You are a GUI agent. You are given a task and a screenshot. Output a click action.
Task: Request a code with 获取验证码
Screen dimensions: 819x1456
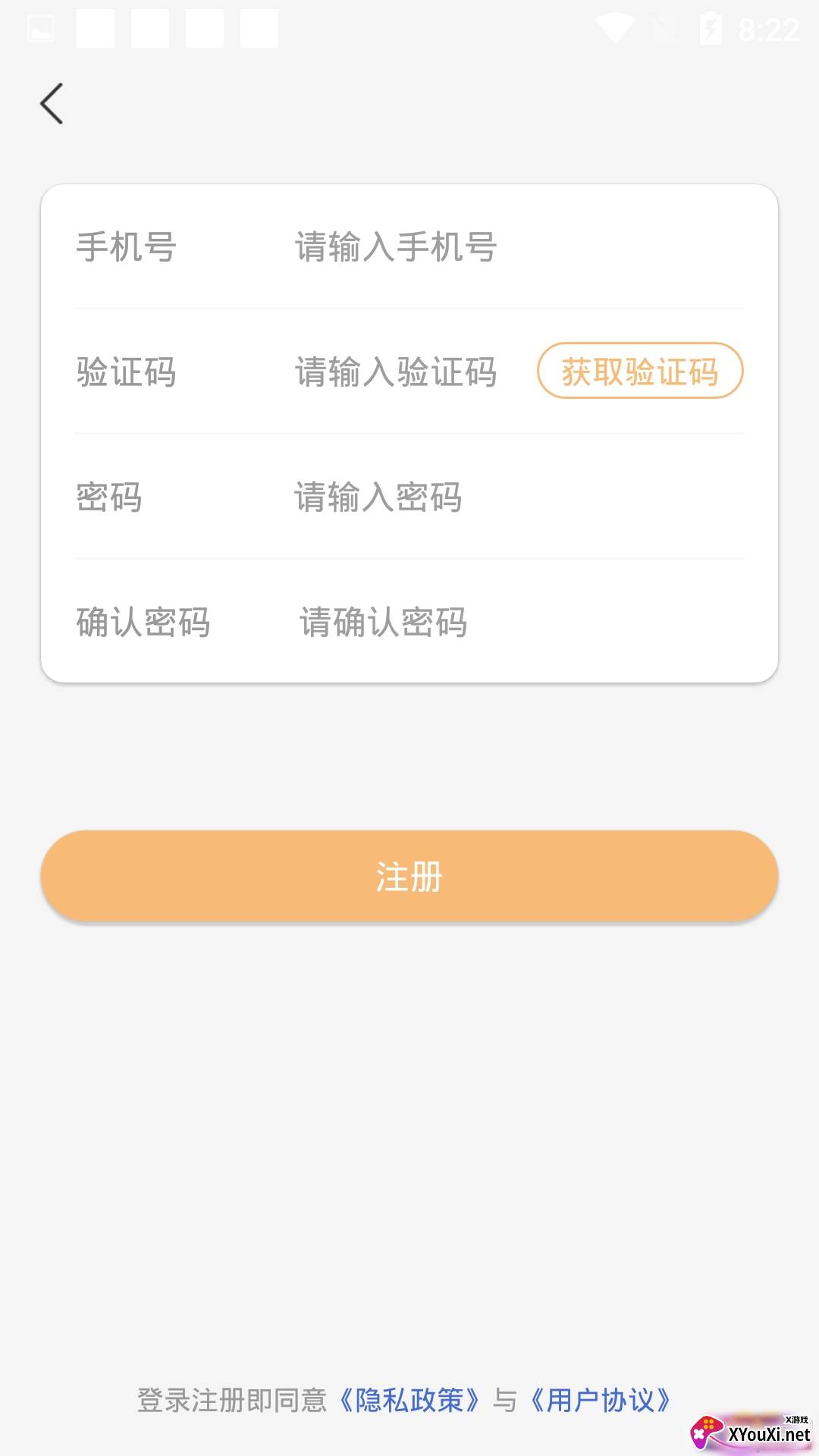click(x=640, y=372)
